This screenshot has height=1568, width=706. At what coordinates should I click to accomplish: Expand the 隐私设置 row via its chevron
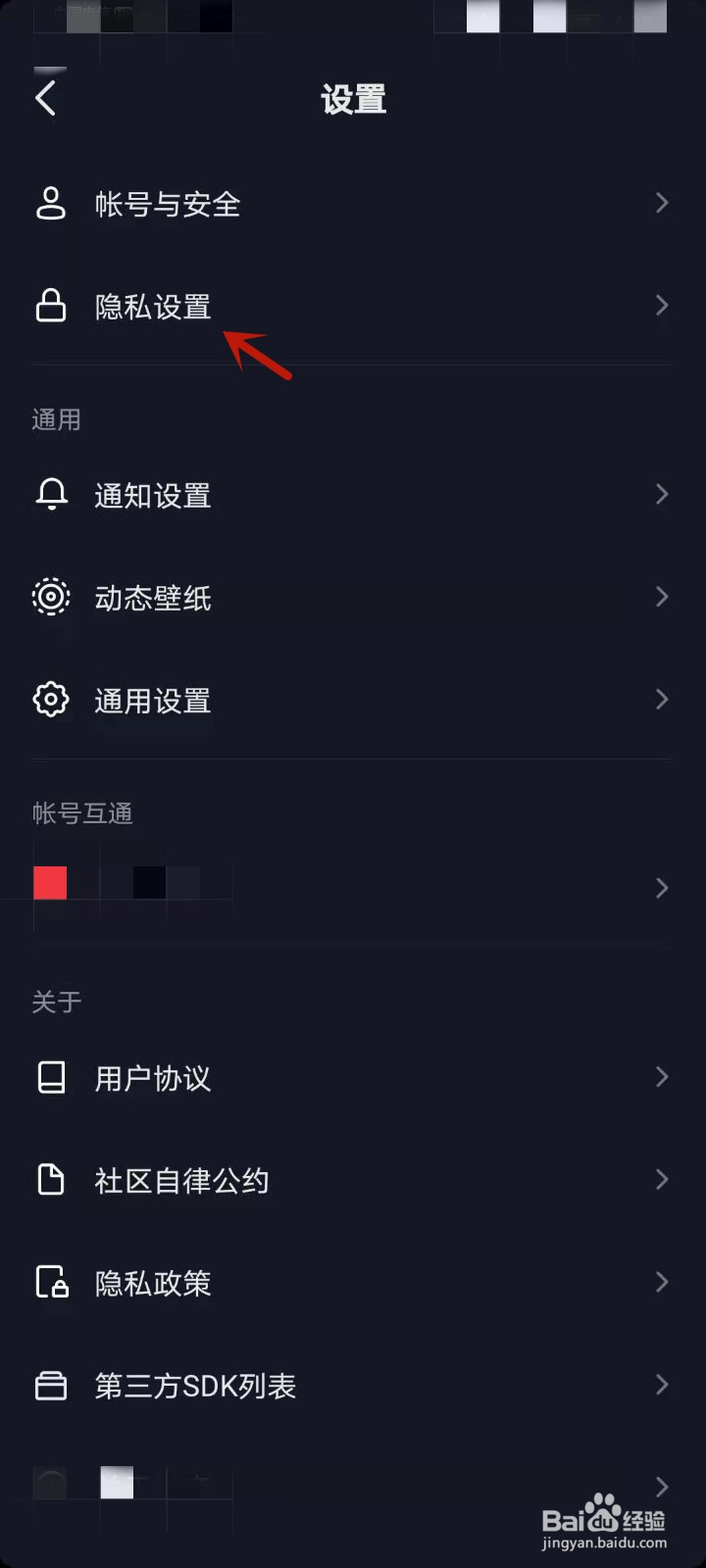(x=662, y=306)
